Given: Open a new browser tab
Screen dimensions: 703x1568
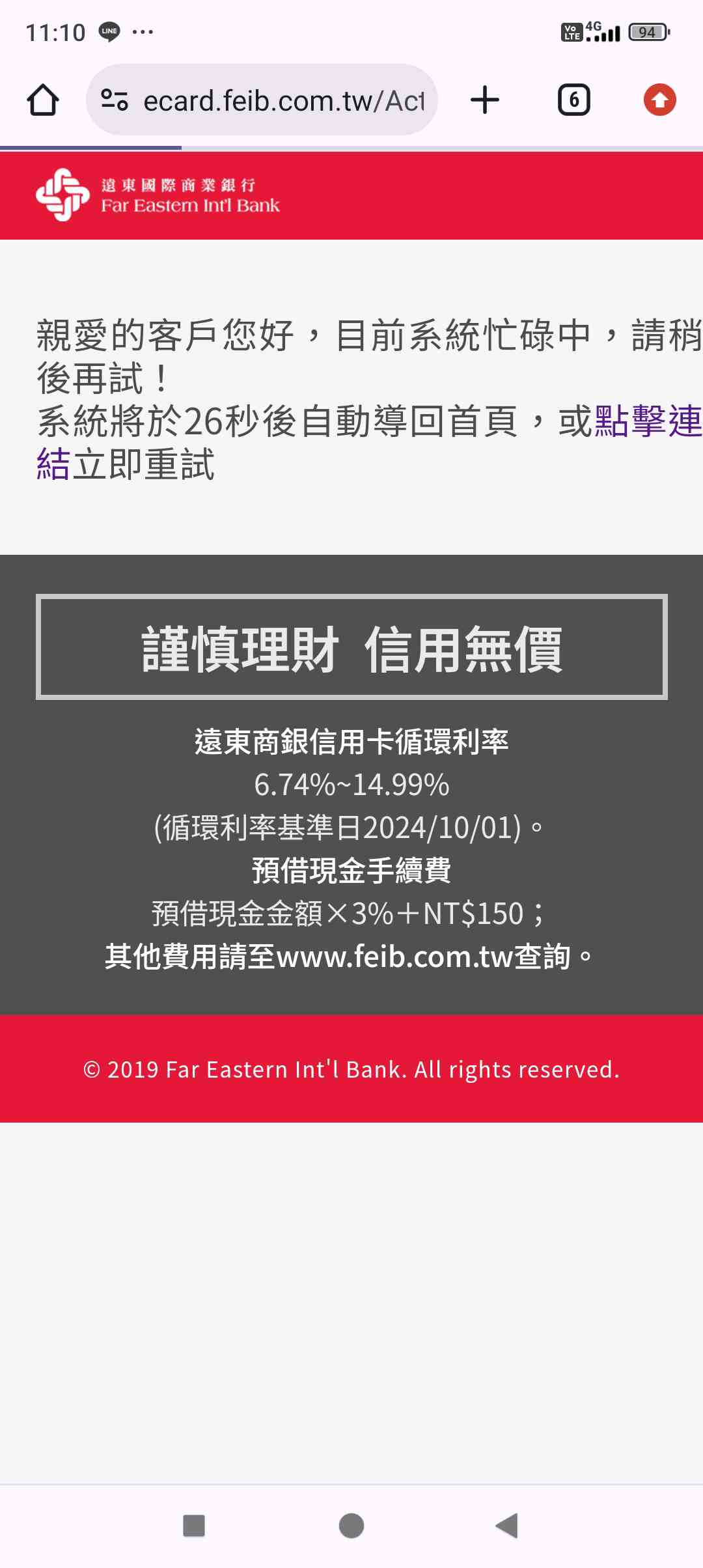Looking at the screenshot, I should (485, 100).
